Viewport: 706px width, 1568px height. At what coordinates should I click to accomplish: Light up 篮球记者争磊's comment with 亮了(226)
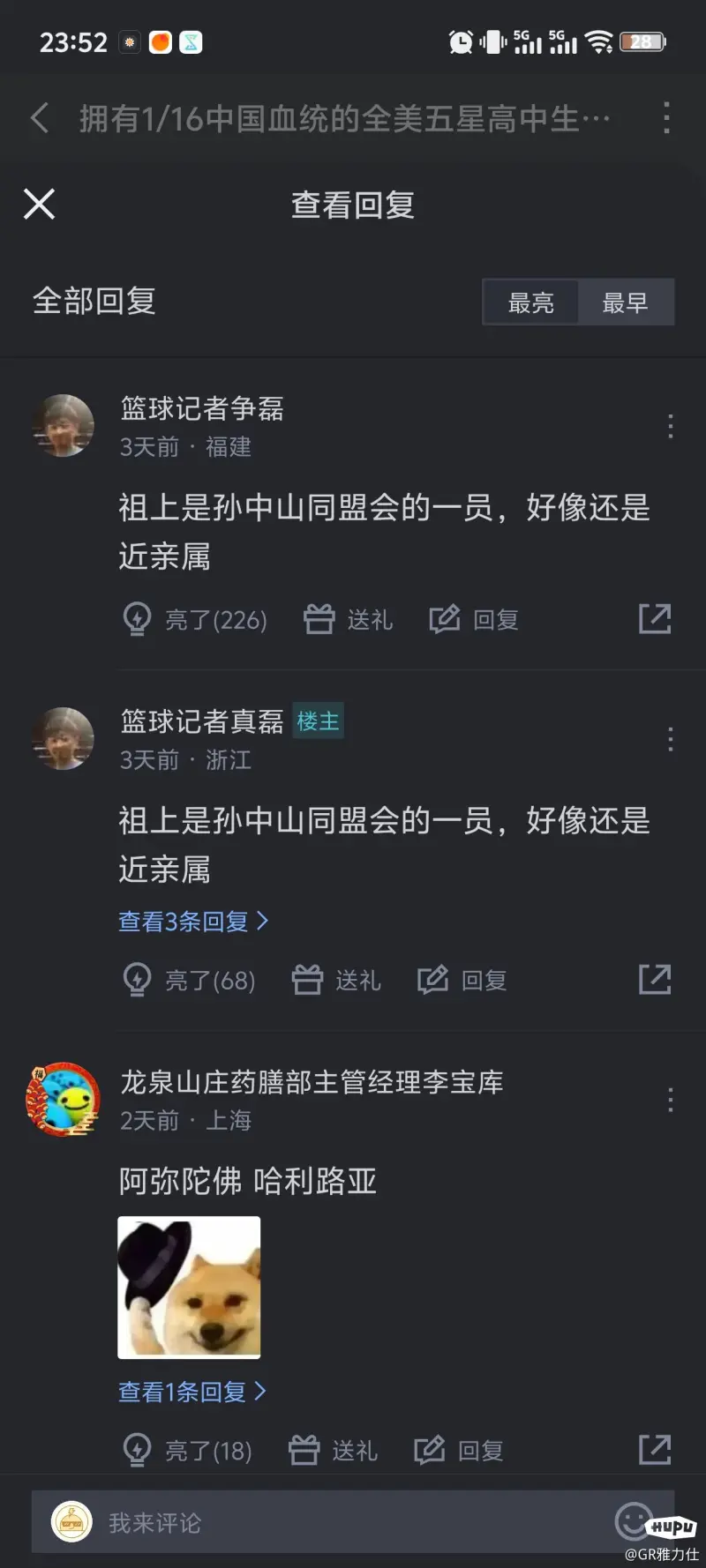tap(196, 619)
